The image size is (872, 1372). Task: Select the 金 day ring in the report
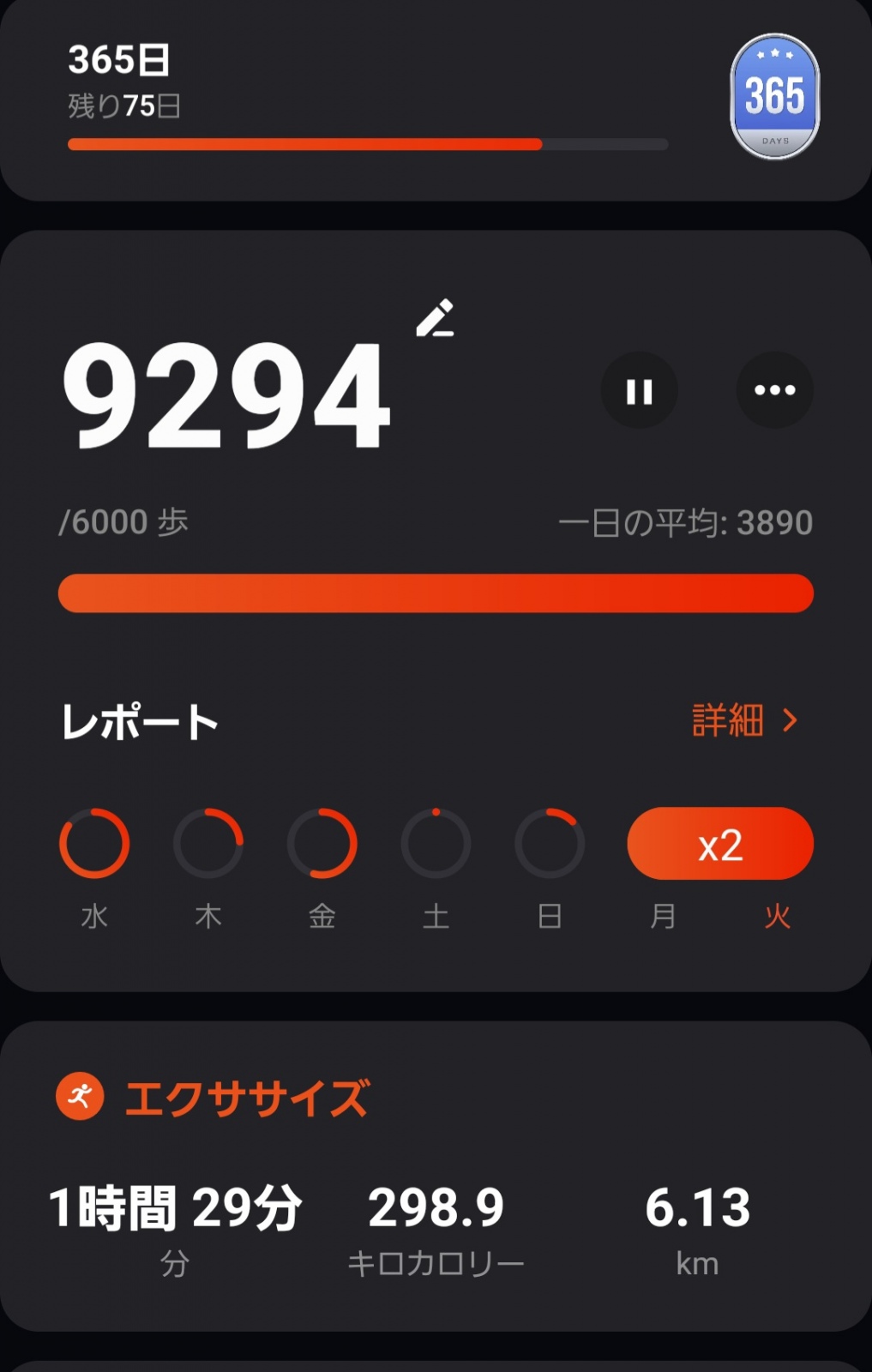tap(322, 844)
